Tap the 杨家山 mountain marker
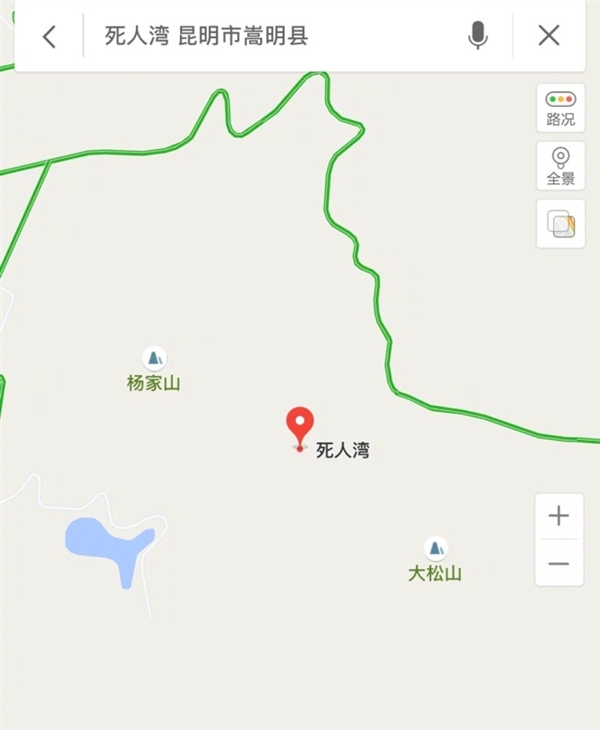Image resolution: width=600 pixels, height=730 pixels. pyautogui.click(x=154, y=358)
